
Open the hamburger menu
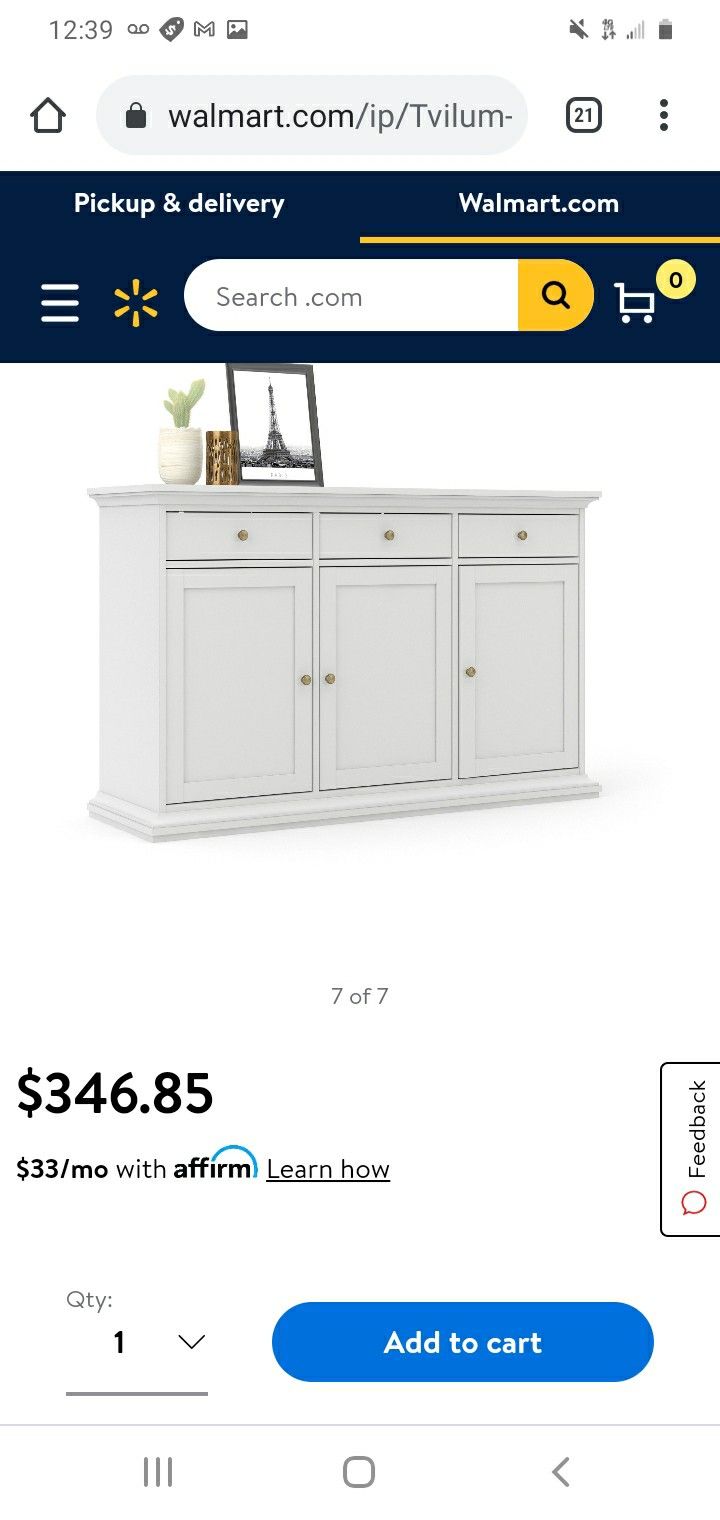coord(60,302)
